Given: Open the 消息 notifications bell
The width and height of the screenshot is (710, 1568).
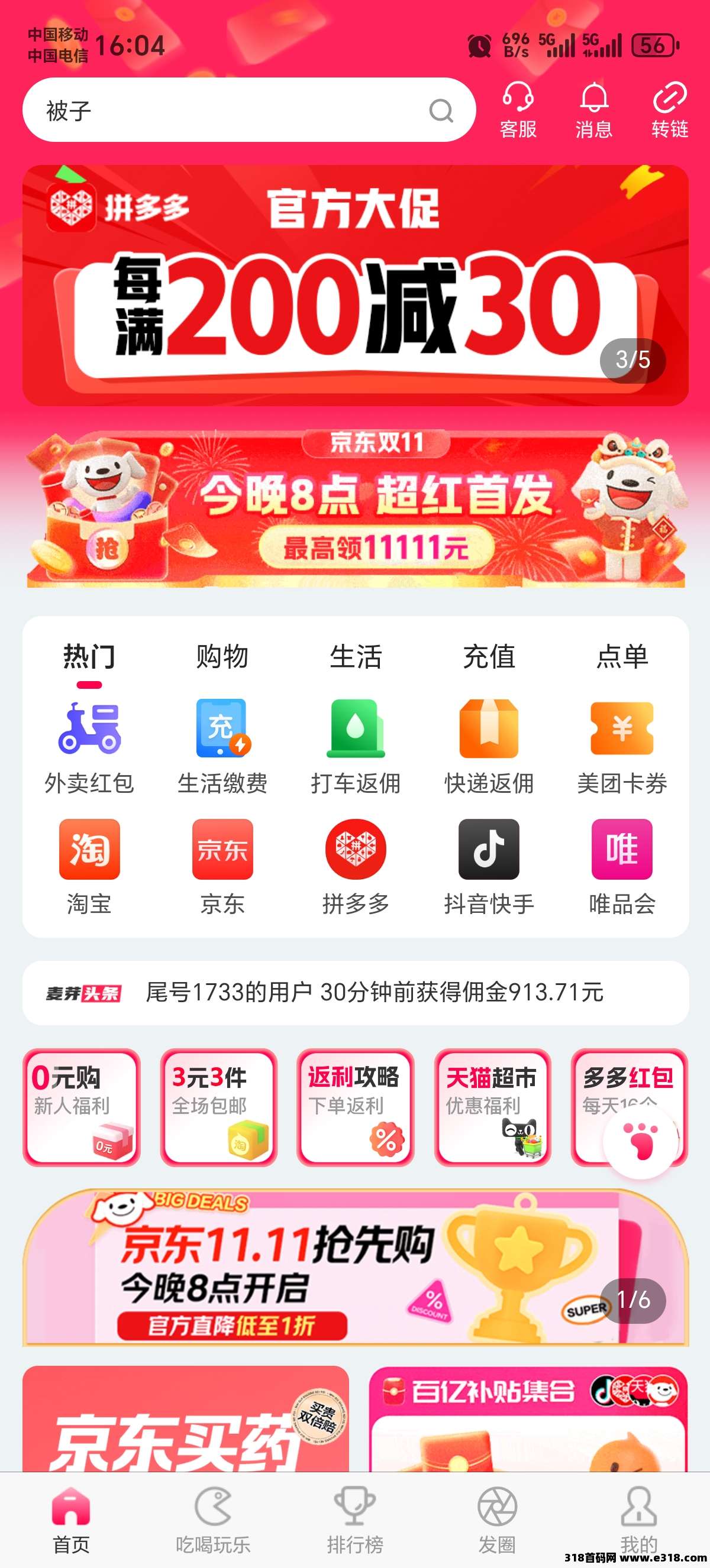Looking at the screenshot, I should point(593,111).
